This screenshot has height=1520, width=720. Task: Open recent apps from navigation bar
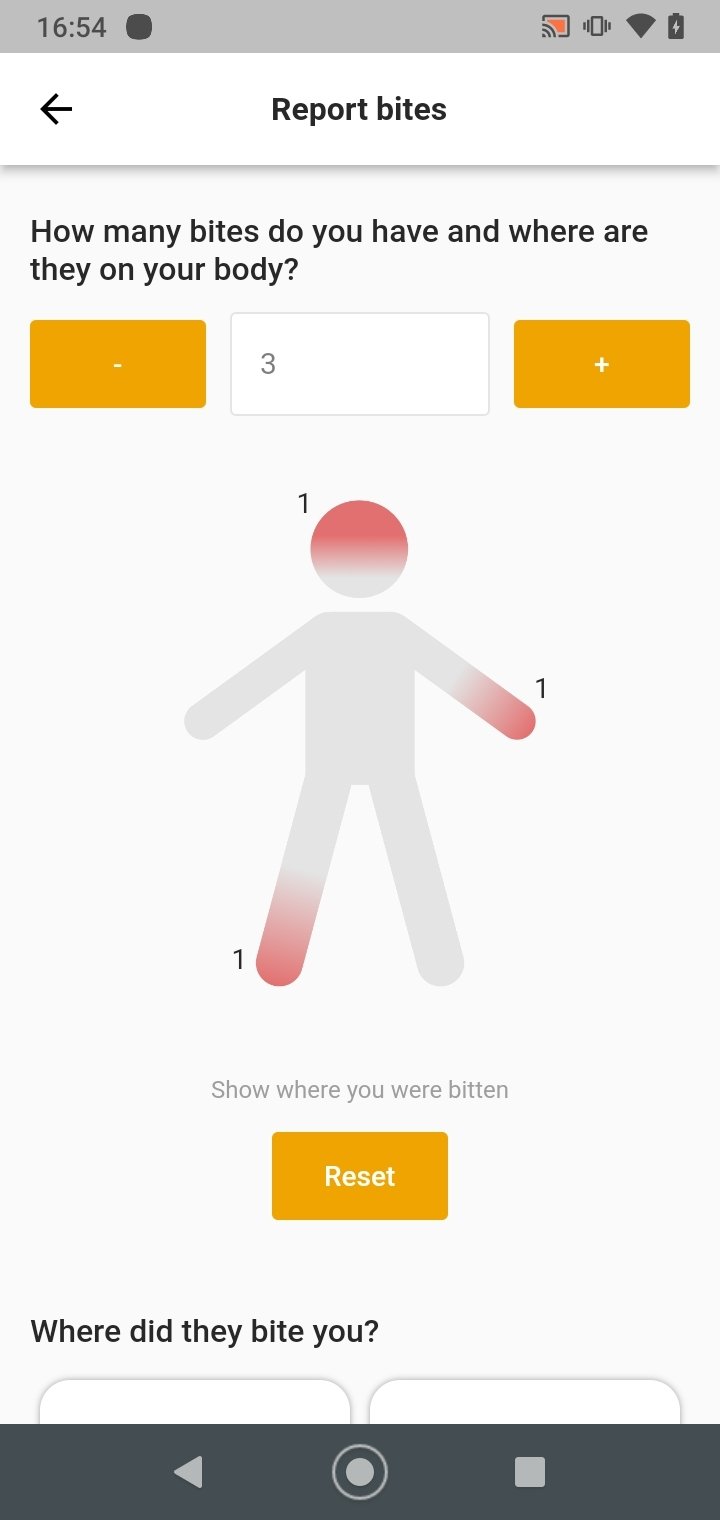pos(530,1472)
